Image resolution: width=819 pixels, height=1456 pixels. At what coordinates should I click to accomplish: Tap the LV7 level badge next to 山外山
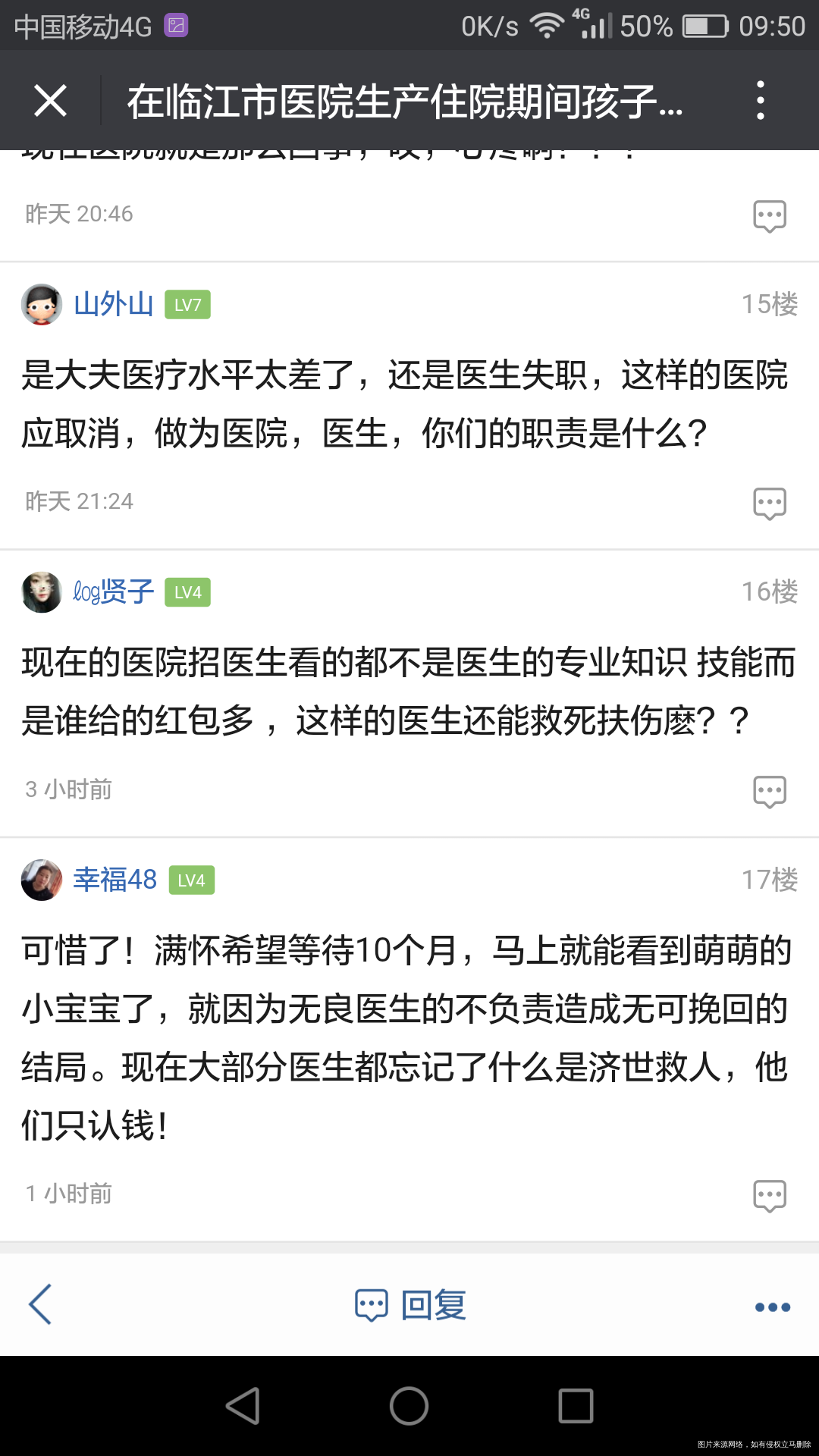coord(189,304)
